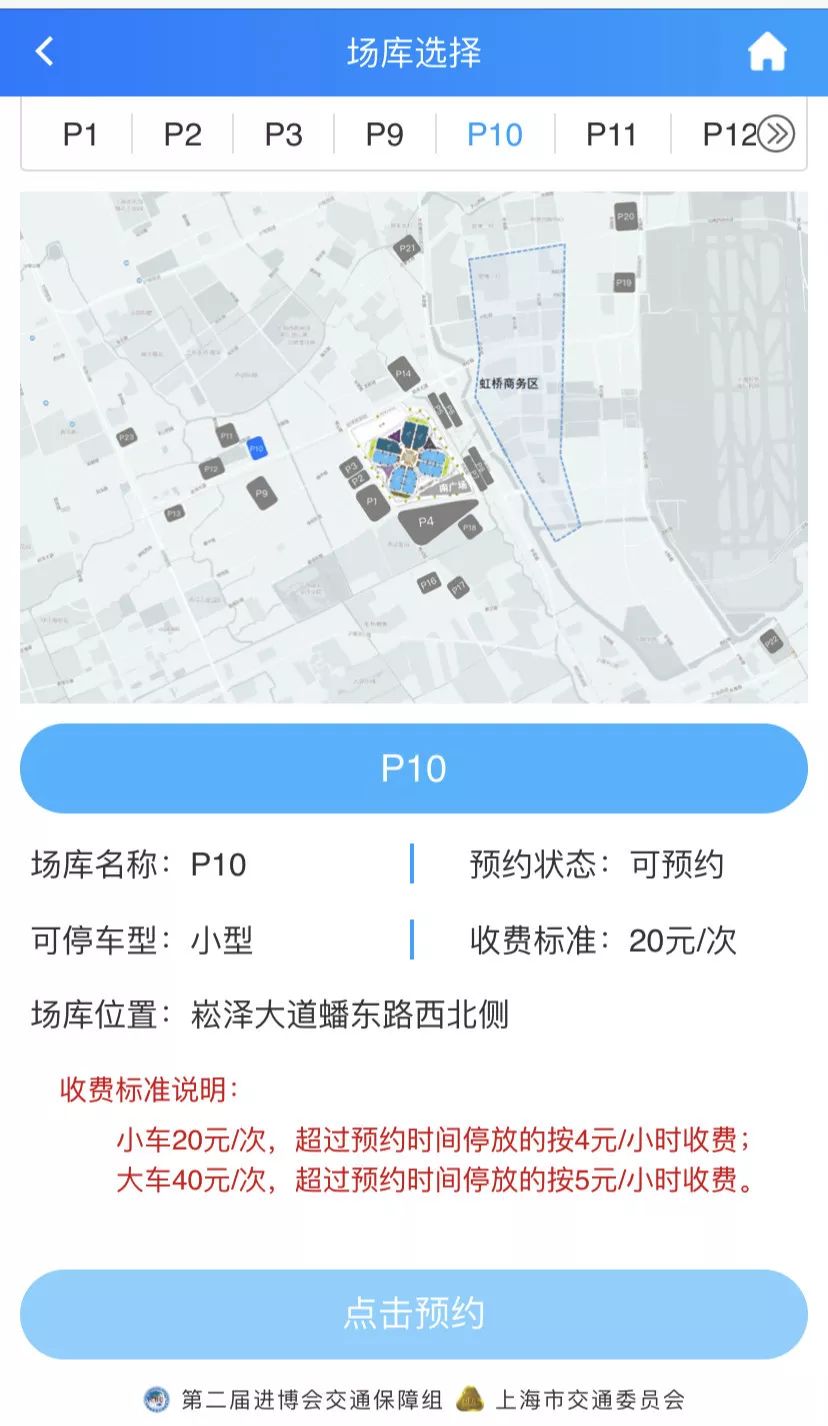The width and height of the screenshot is (828, 1426).
Task: Tap the P14 marker on the map
Action: coord(403,373)
